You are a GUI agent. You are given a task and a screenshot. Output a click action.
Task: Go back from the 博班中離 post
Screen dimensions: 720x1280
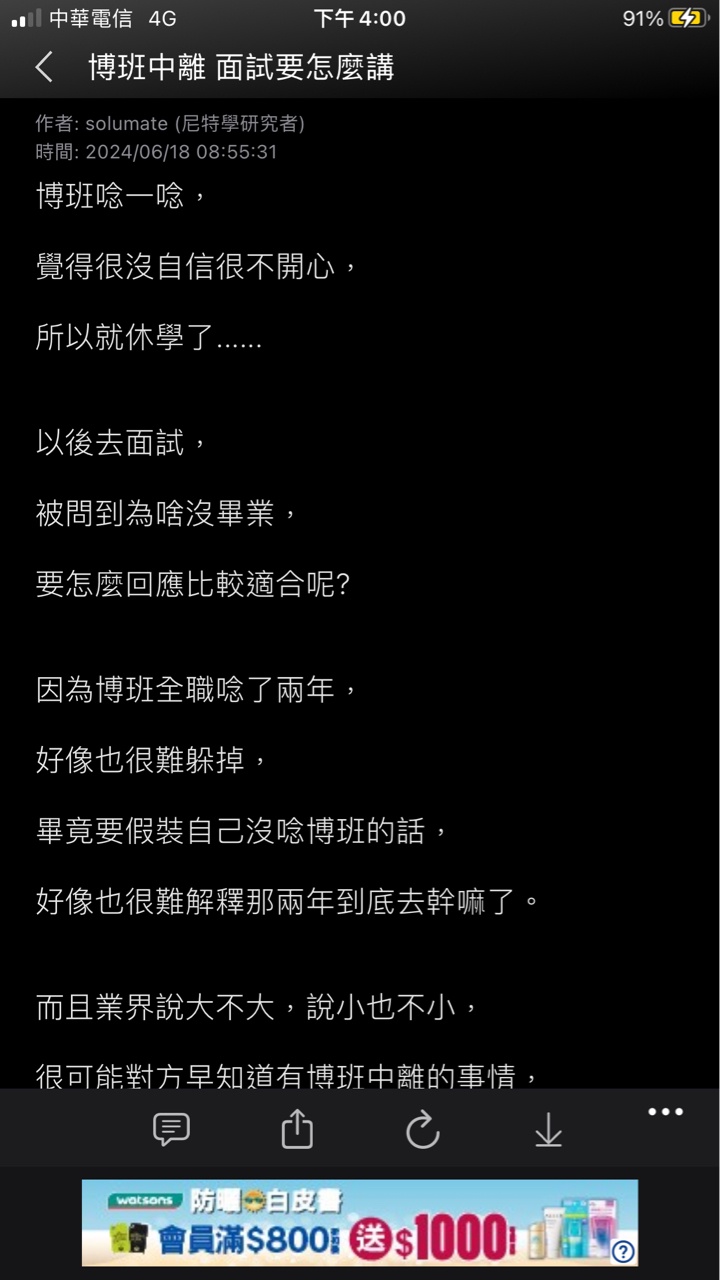[44, 67]
